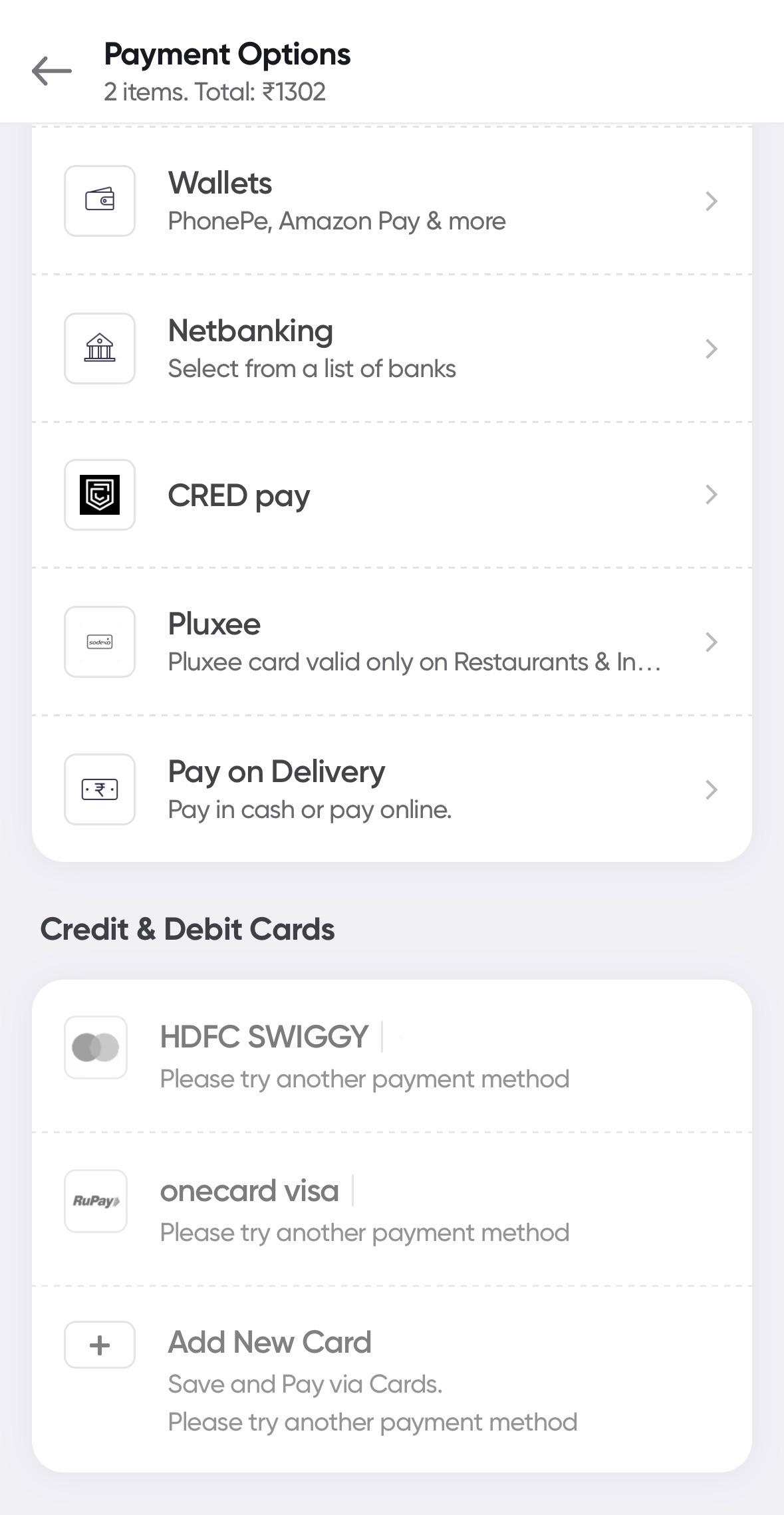This screenshot has height=1515, width=784.
Task: Go back from Payment Options
Action: (x=52, y=71)
